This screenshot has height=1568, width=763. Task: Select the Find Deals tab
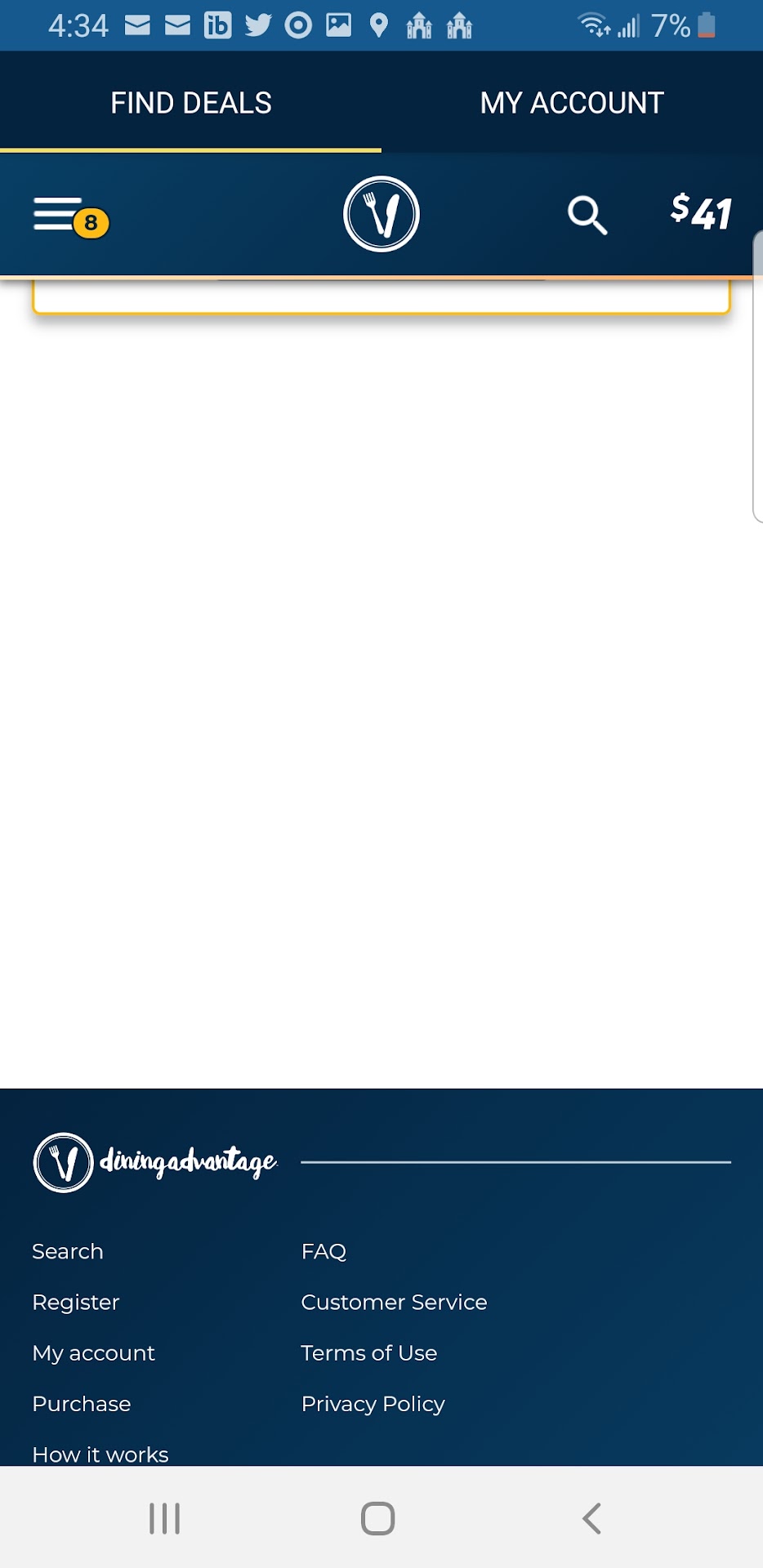(x=190, y=103)
